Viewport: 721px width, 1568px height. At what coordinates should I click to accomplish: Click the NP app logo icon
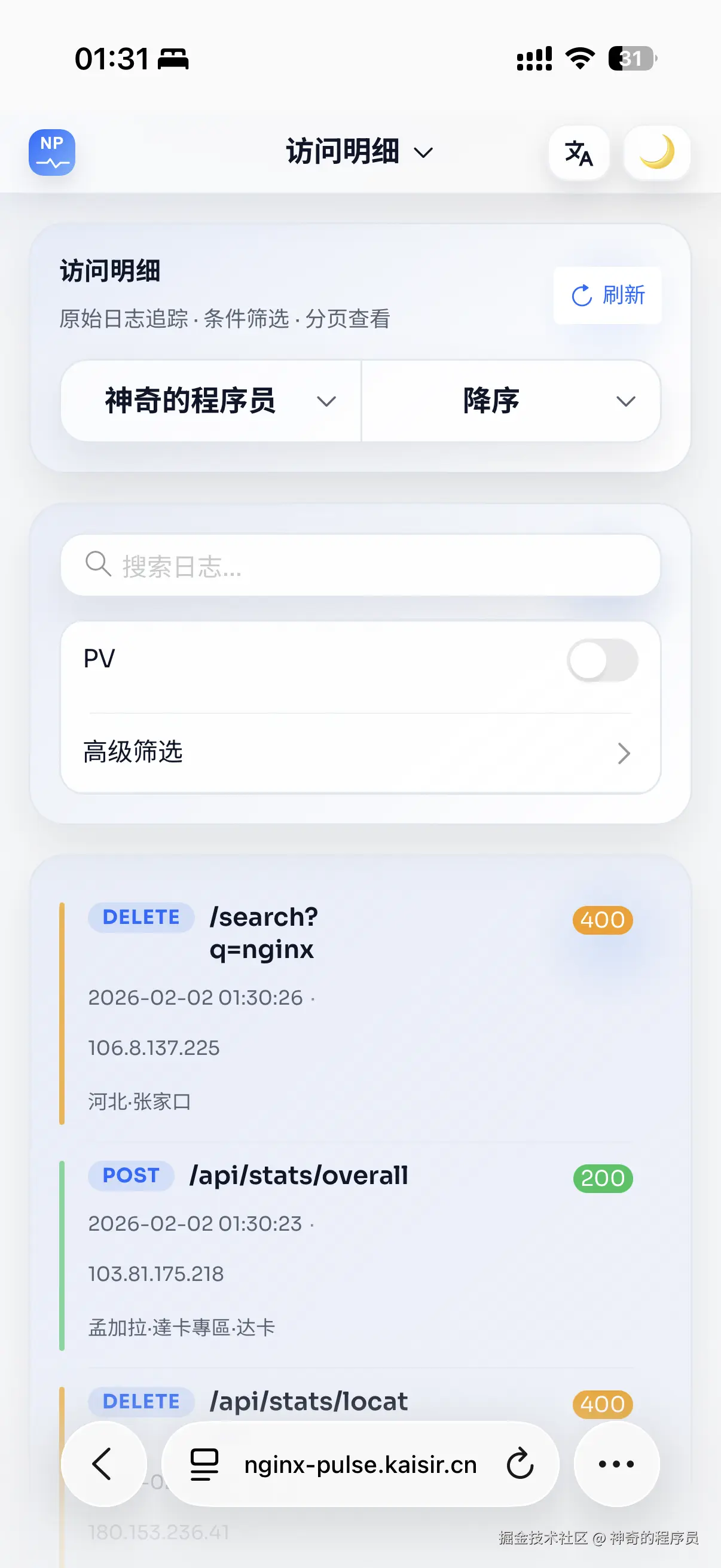(52, 152)
